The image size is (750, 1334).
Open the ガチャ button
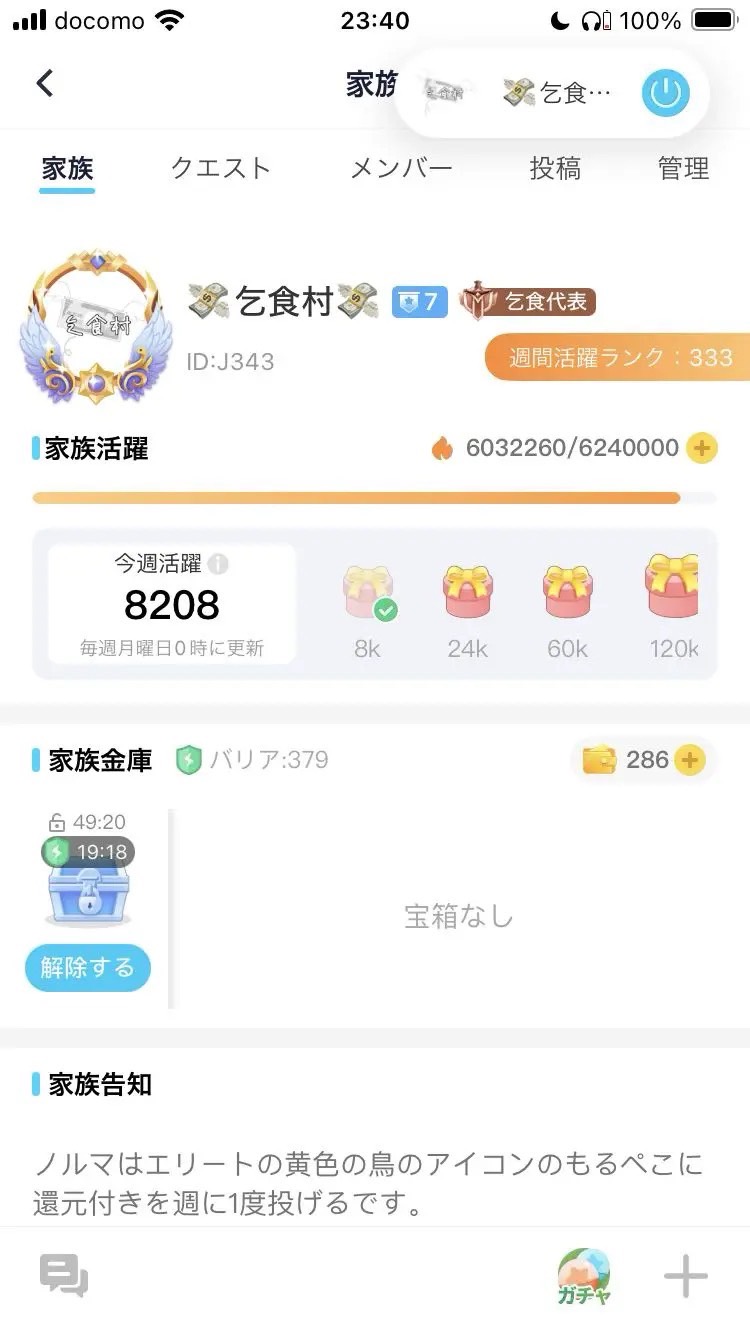coord(585,1277)
